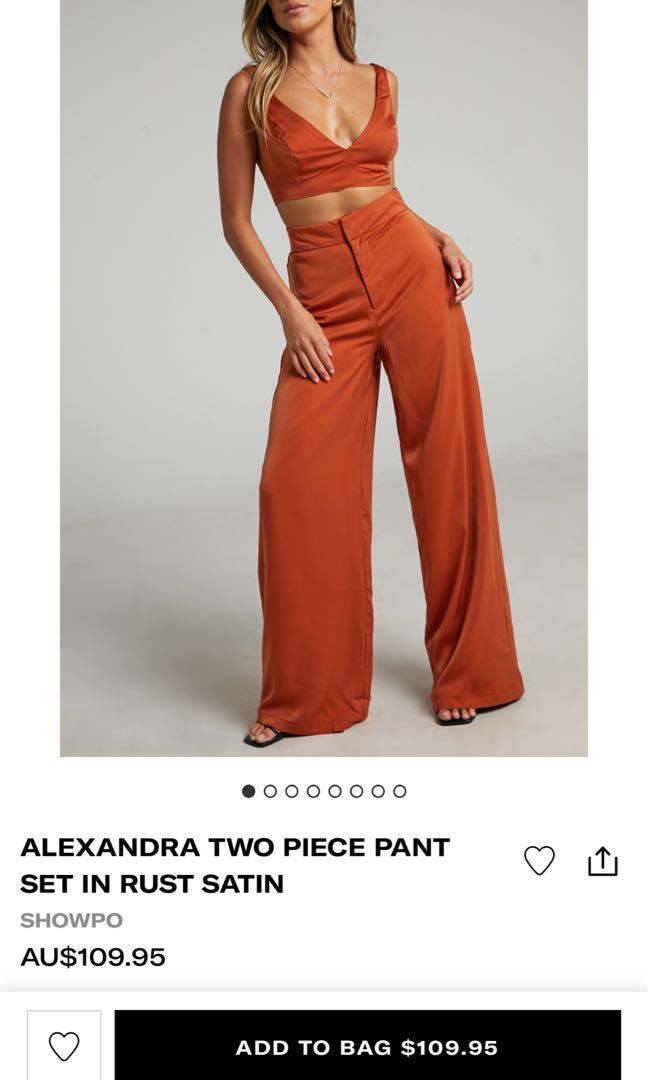Tap Add to Bag $109.95
This screenshot has height=1080, width=648.
367,1047
